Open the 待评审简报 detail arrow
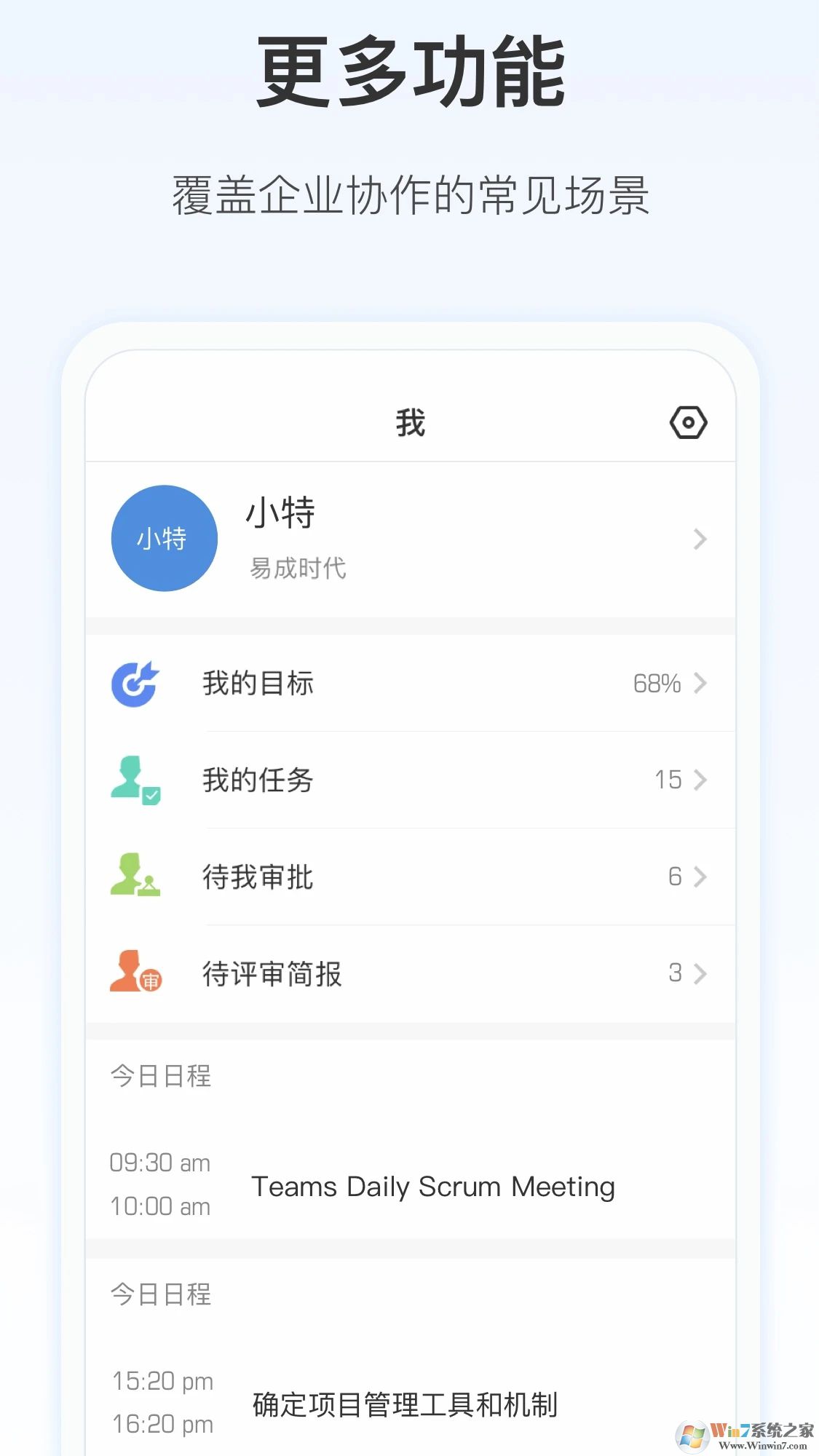Screen dimensions: 819x1456 tap(700, 973)
